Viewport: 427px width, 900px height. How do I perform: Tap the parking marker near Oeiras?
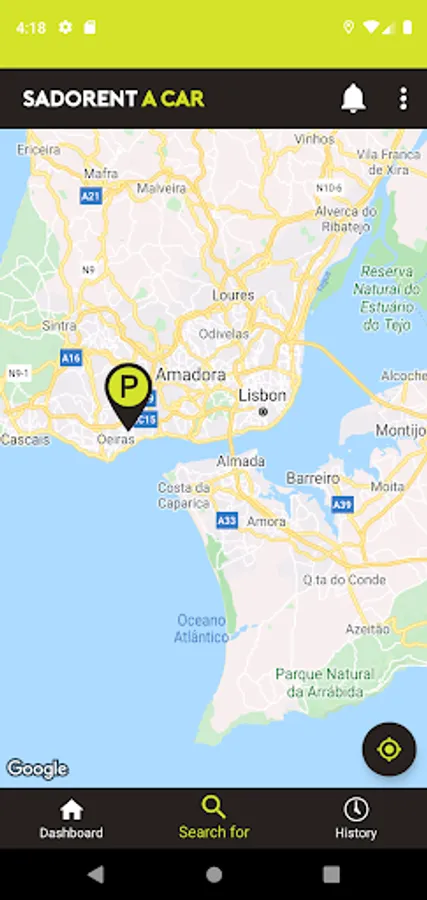[129, 396]
